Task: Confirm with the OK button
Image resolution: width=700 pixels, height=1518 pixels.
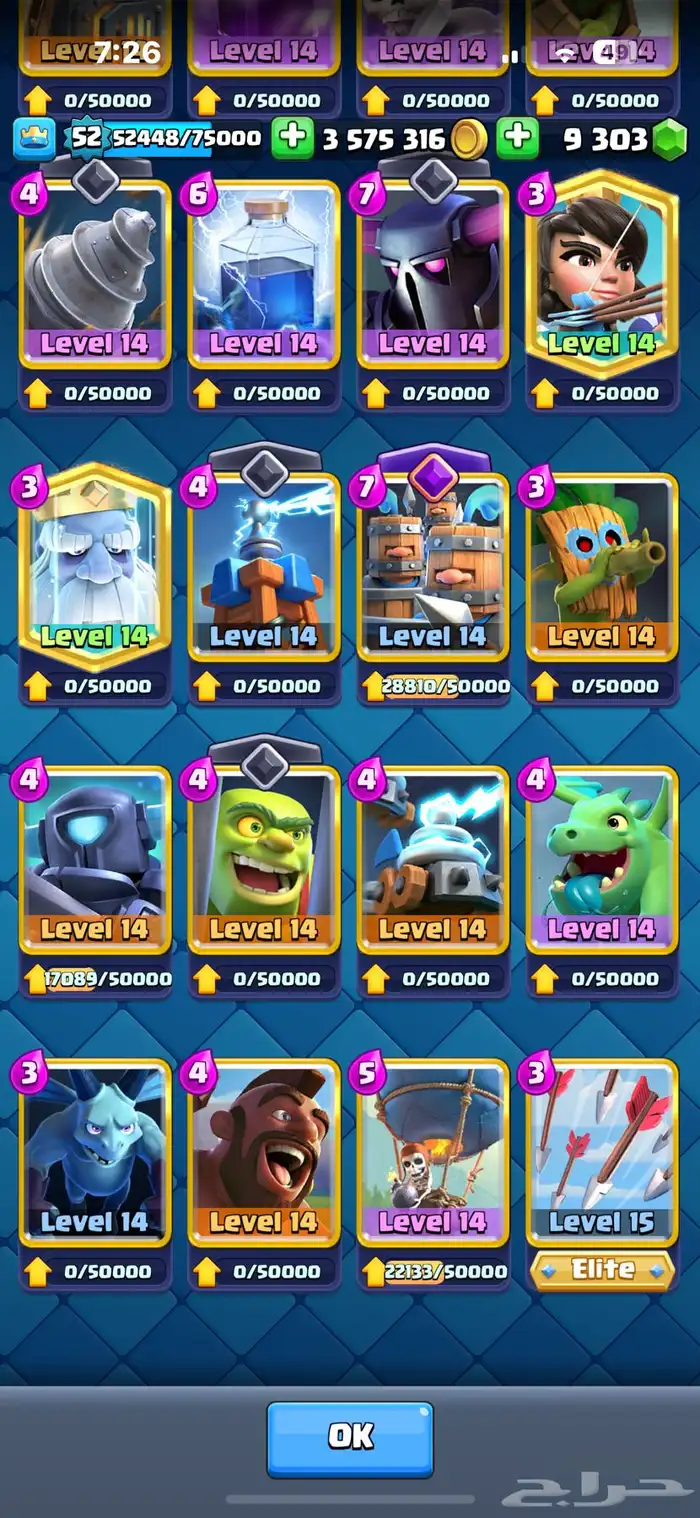Action: click(x=350, y=1438)
